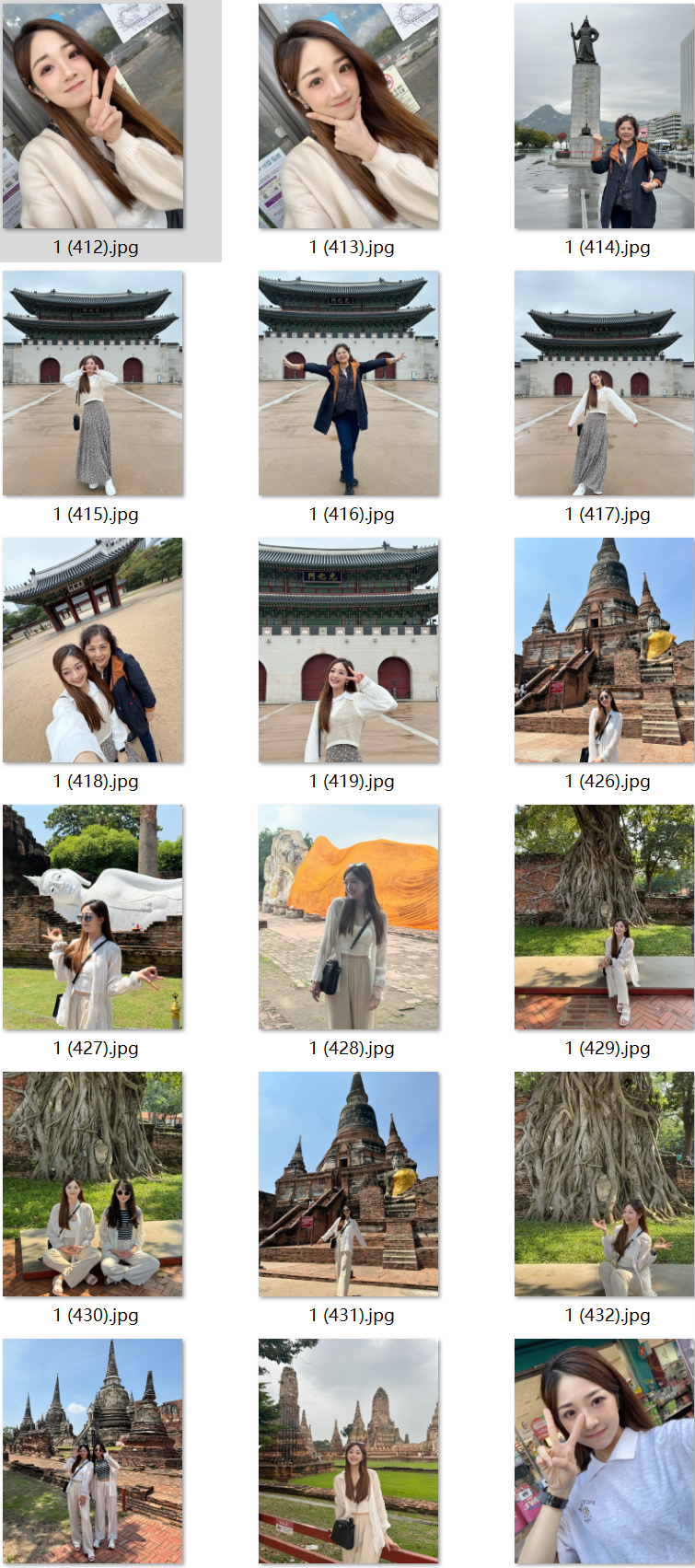The height and width of the screenshot is (1568, 695).
Task: Pick the file 1 (429).jpg
Action: [604, 918]
